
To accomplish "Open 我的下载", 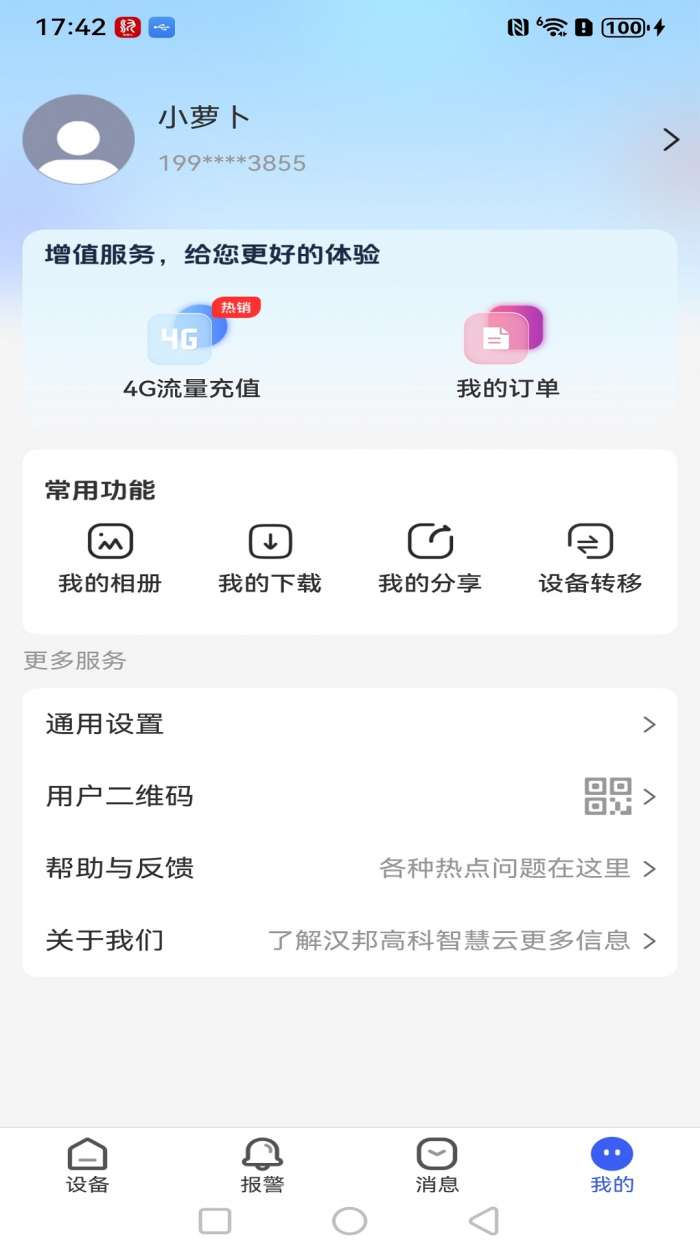I will point(270,559).
